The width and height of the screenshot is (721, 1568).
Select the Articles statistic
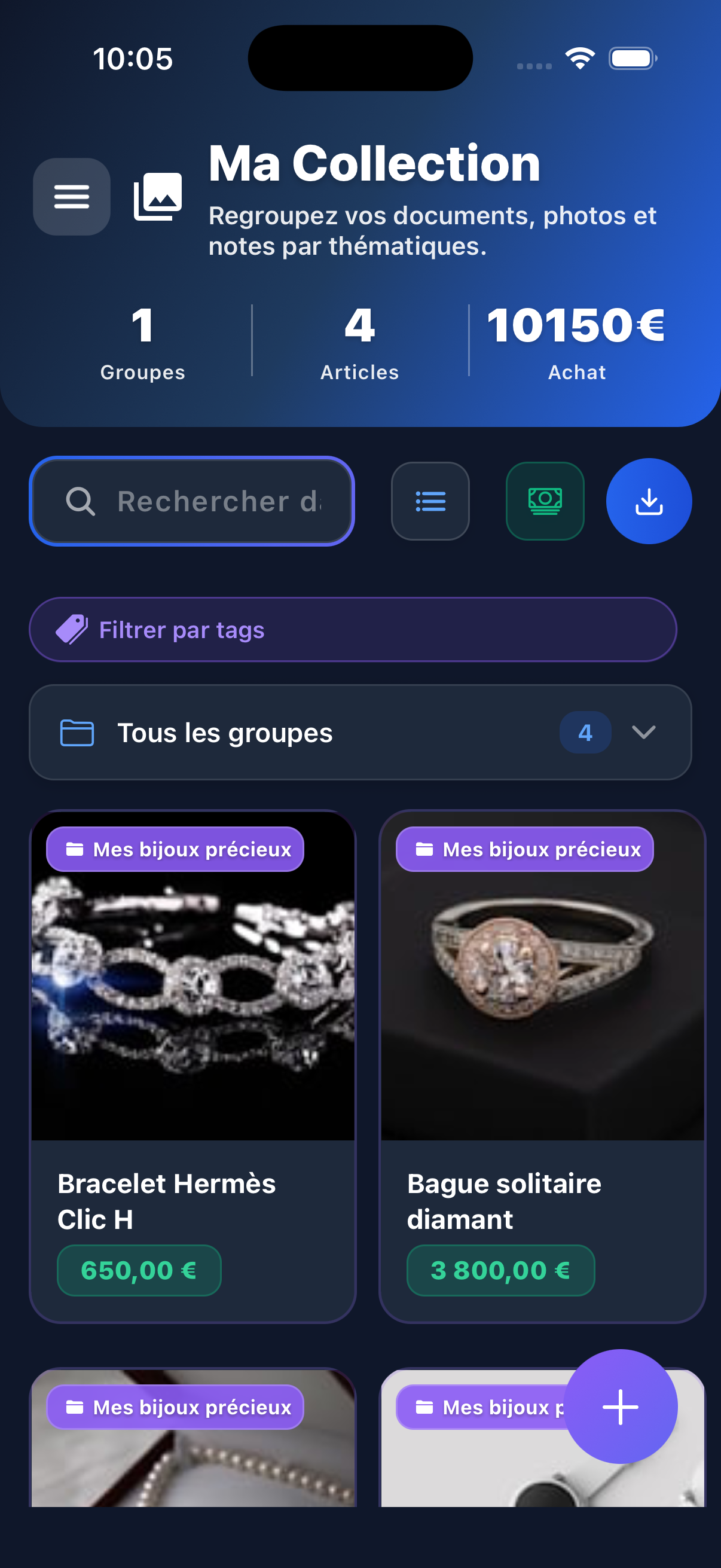(359, 341)
